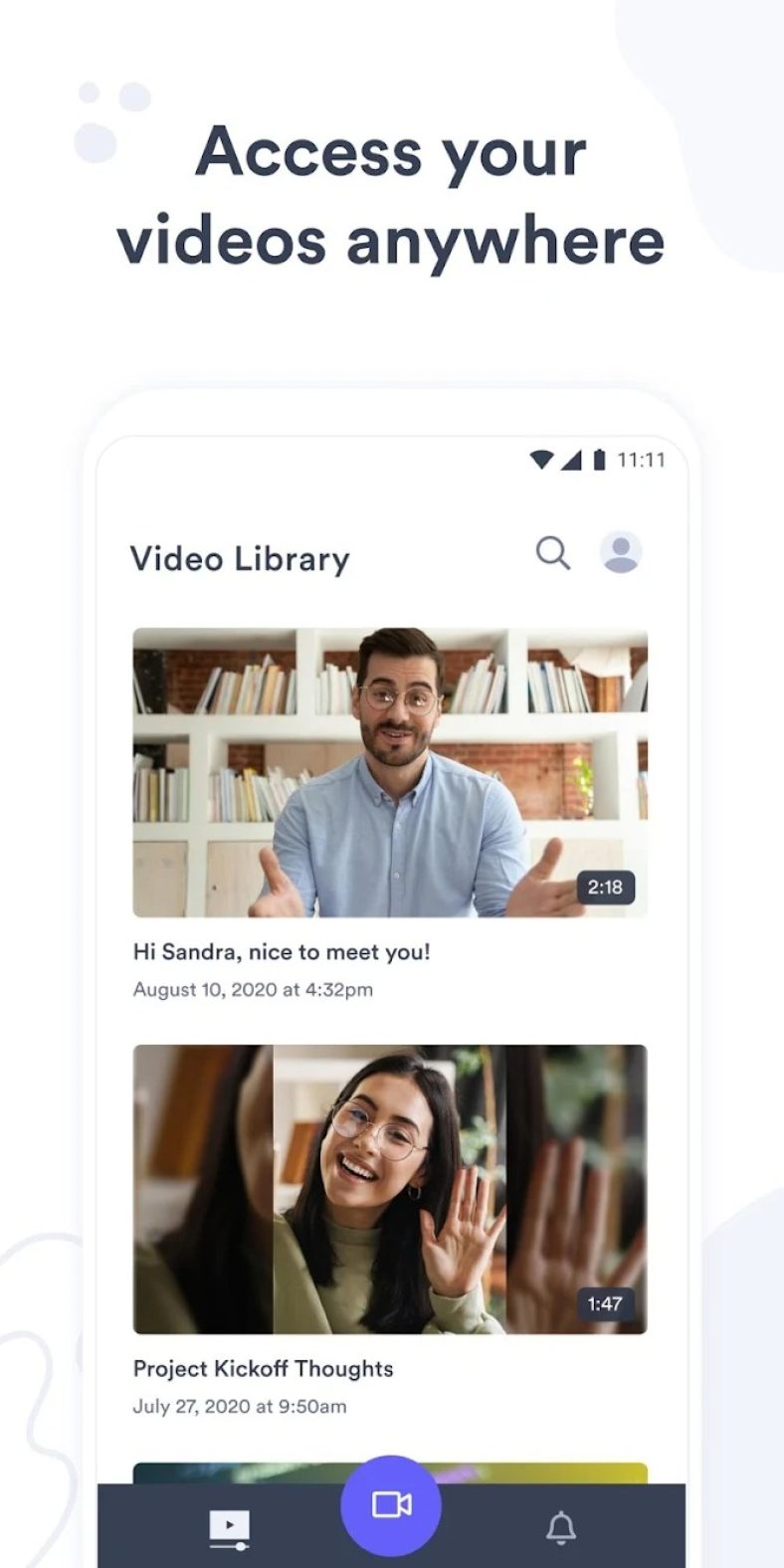The width and height of the screenshot is (784, 1568).
Task: Tap the 2:18 duration badge
Action: [x=606, y=888]
